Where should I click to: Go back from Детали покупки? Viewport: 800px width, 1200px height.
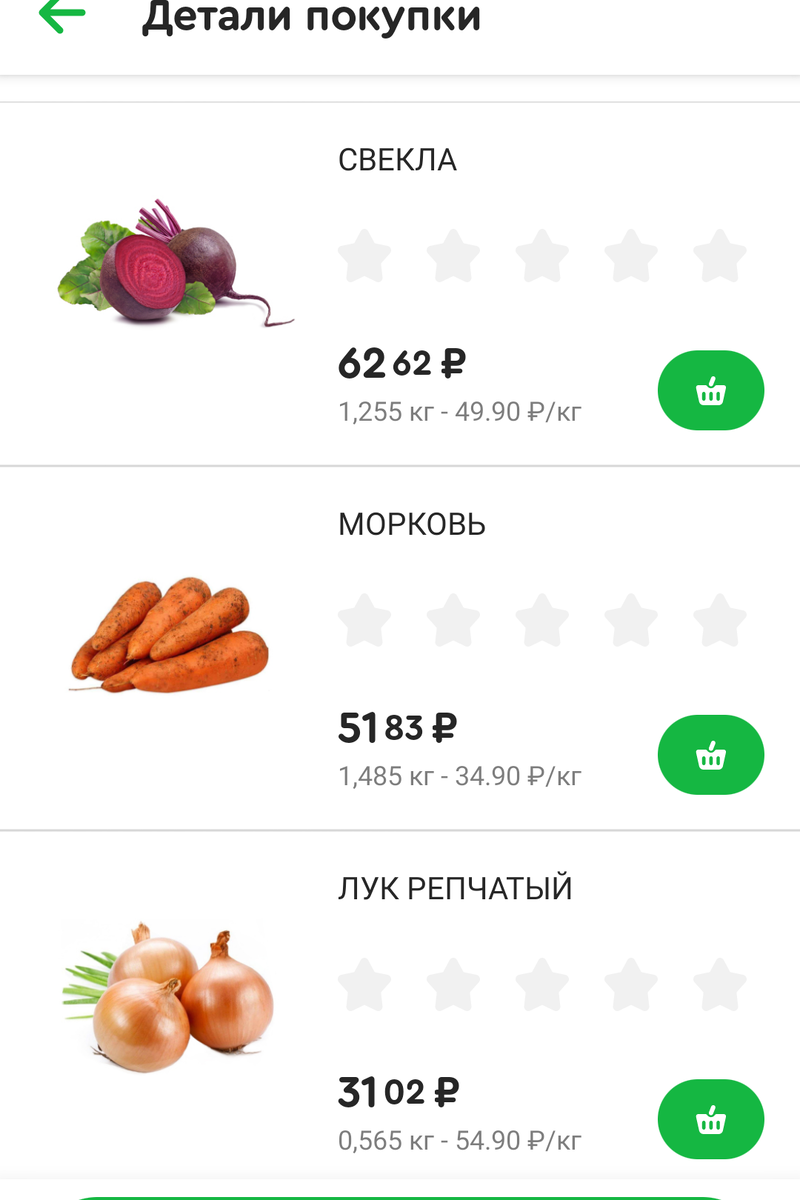(x=62, y=16)
